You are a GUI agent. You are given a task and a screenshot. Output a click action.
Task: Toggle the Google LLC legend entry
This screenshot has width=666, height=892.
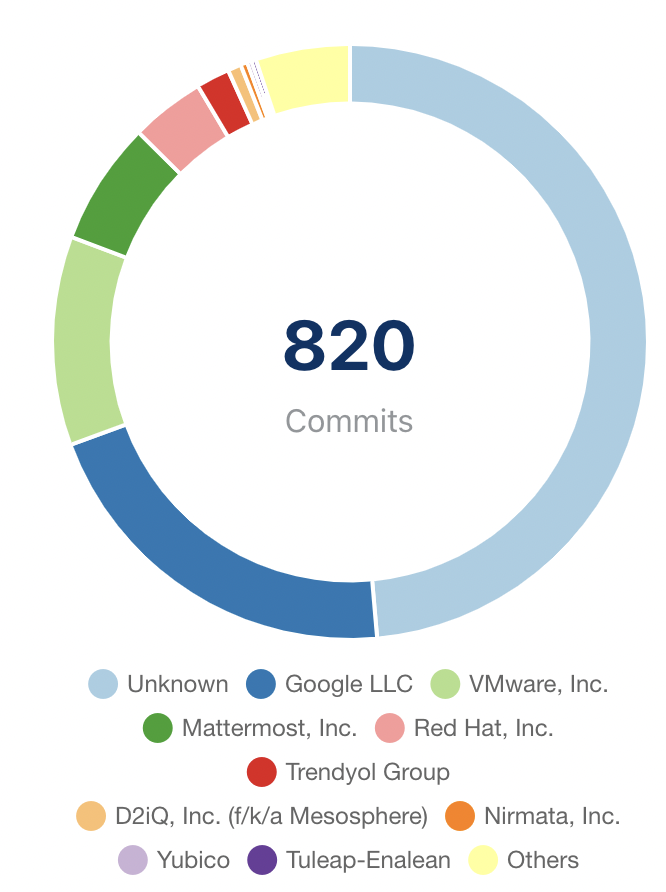[x=329, y=684]
